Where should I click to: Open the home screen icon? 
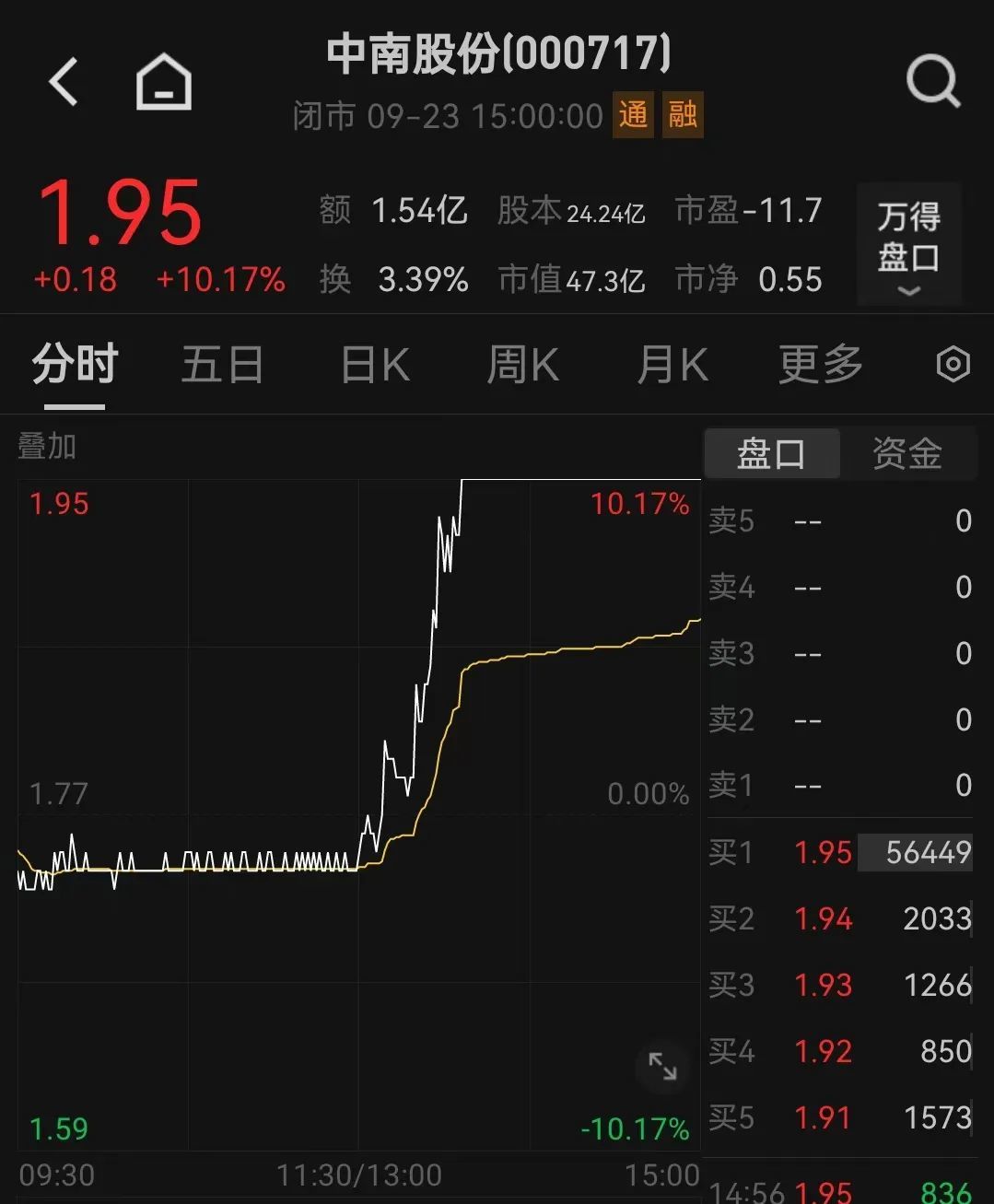[163, 80]
